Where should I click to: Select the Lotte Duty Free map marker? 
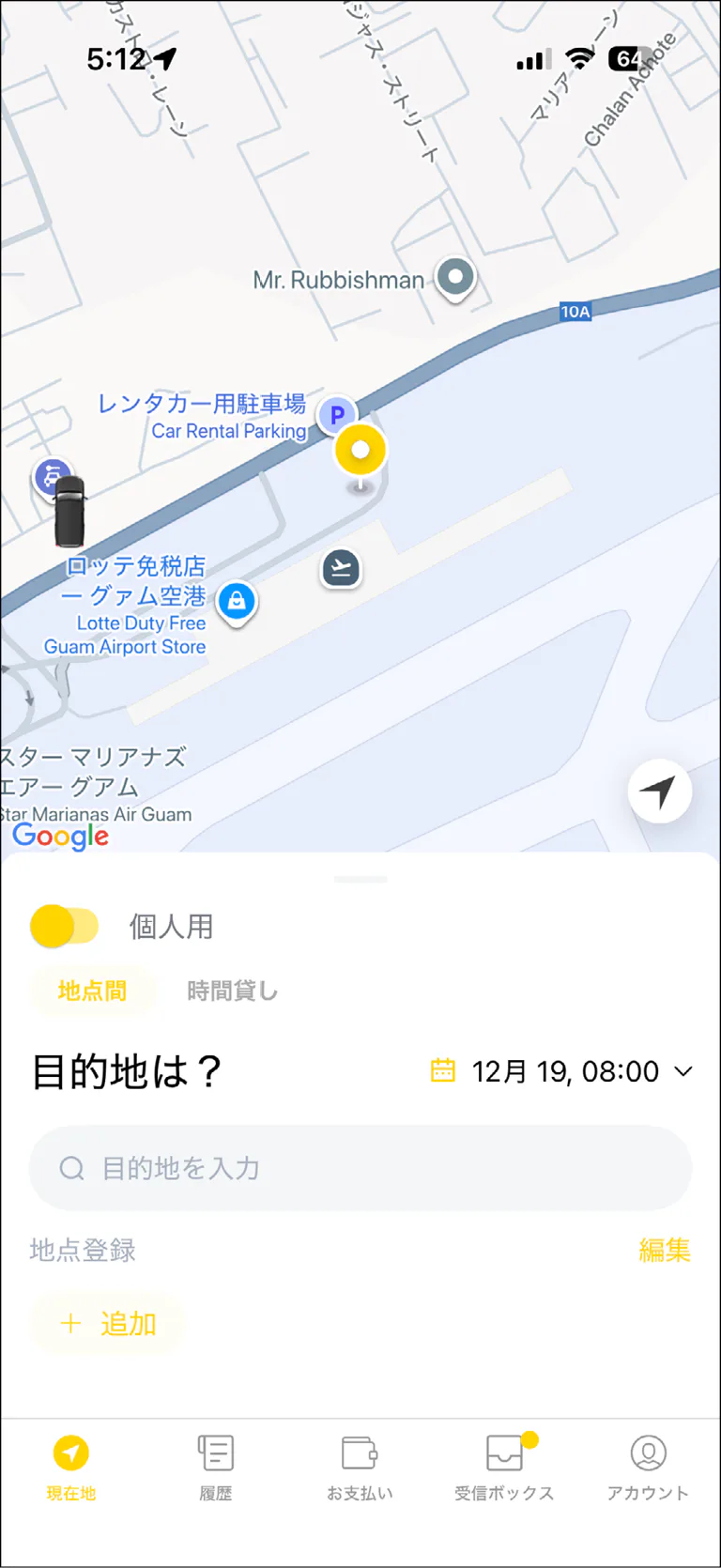click(237, 601)
